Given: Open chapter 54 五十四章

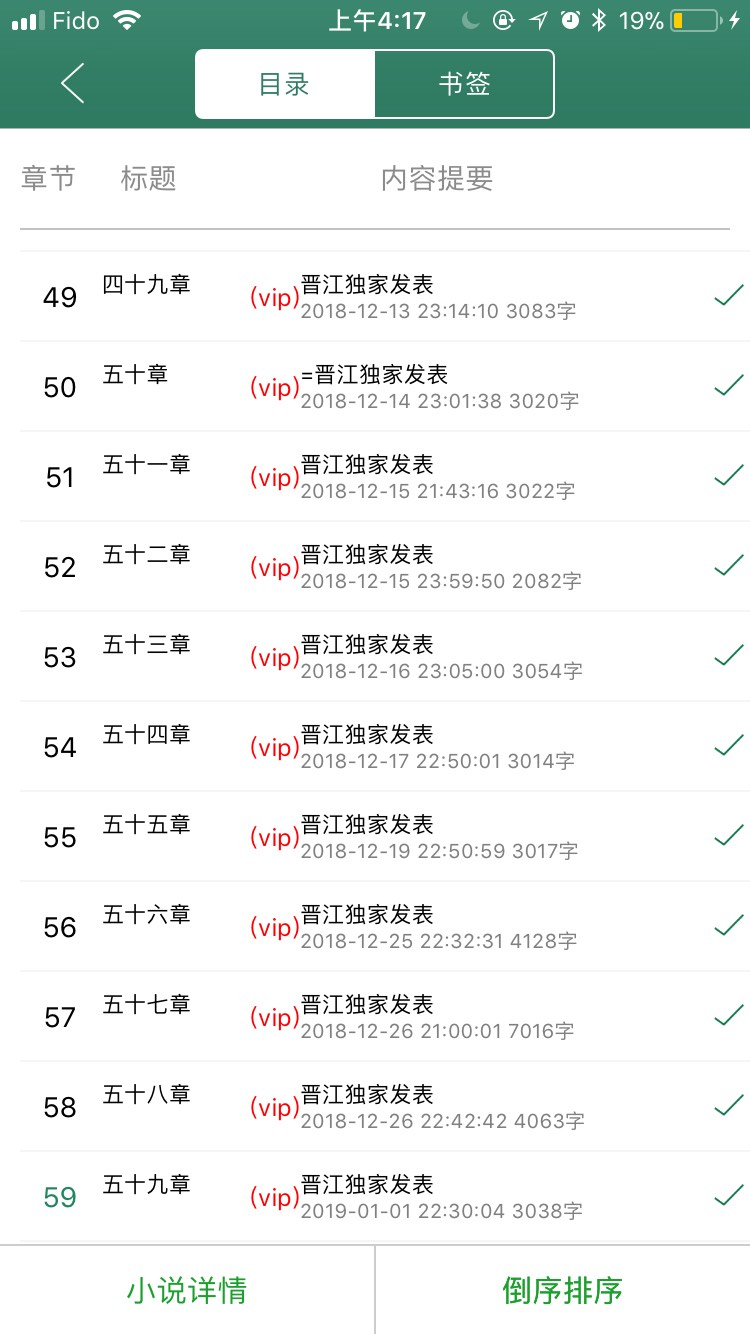Looking at the screenshot, I should point(375,747).
